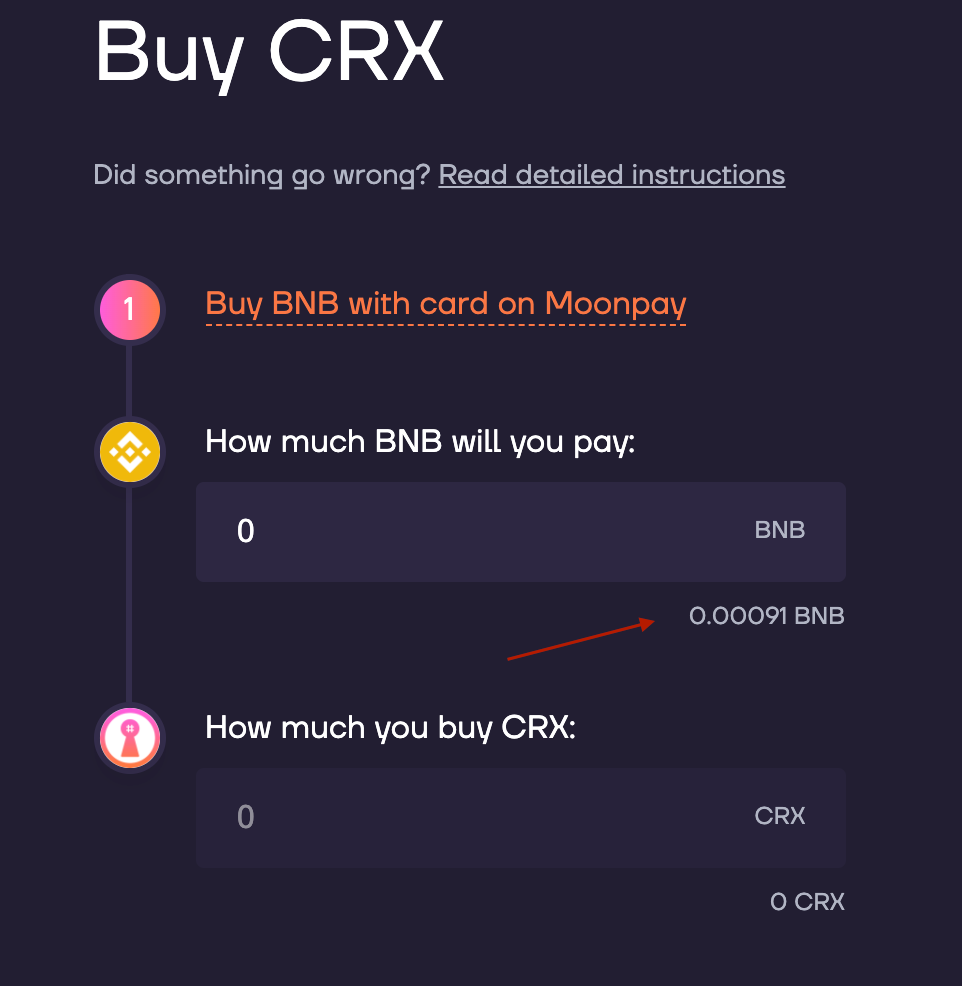This screenshot has width=962, height=986.
Task: Open the Read detailed instructions link
Action: point(611,175)
